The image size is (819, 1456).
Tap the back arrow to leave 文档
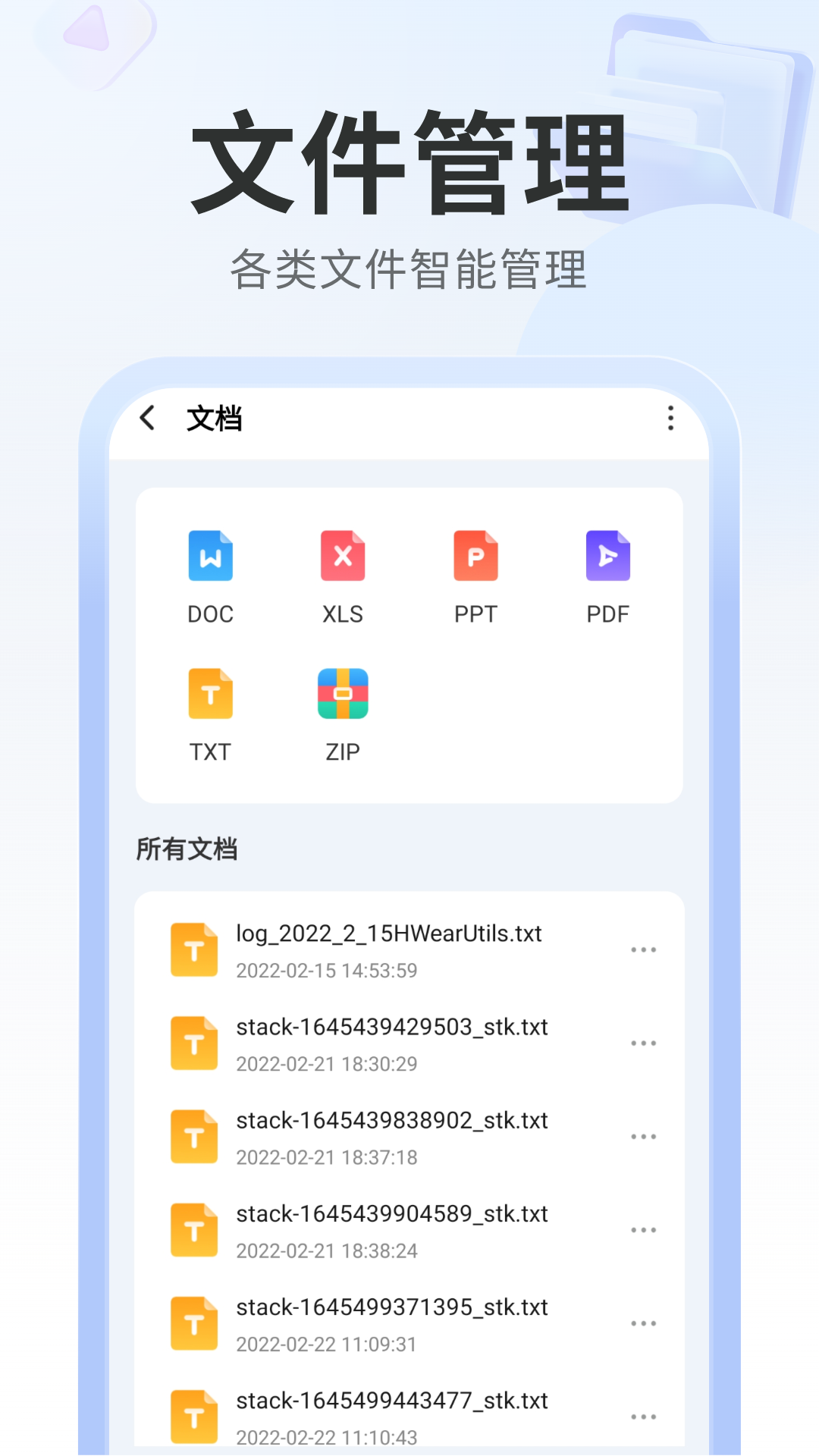[149, 419]
